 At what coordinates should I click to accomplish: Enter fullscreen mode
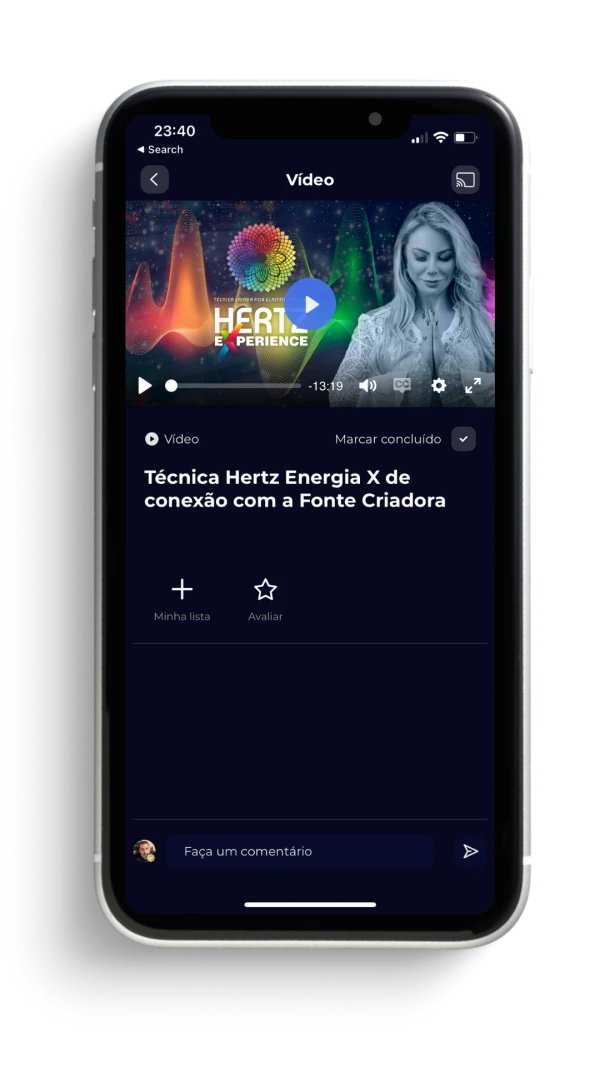point(473,386)
